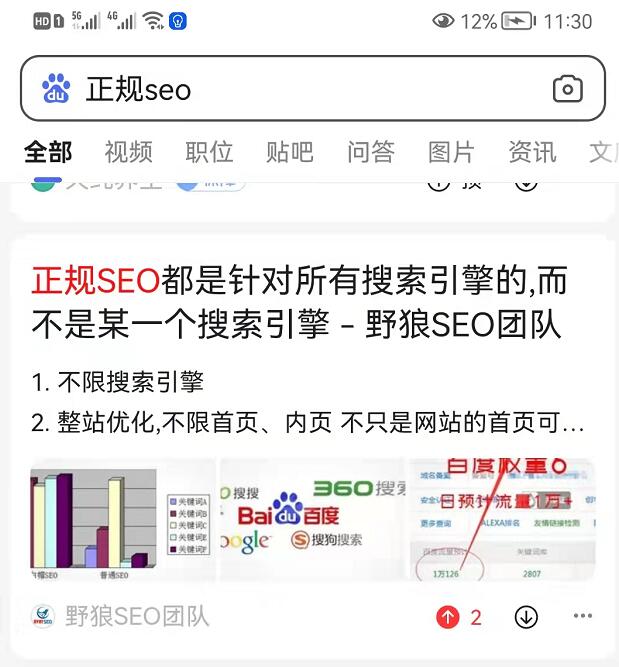Viewport: 619px width, 667px height.
Task: Open the 野狼SEO团队 source profile
Action: (120, 617)
